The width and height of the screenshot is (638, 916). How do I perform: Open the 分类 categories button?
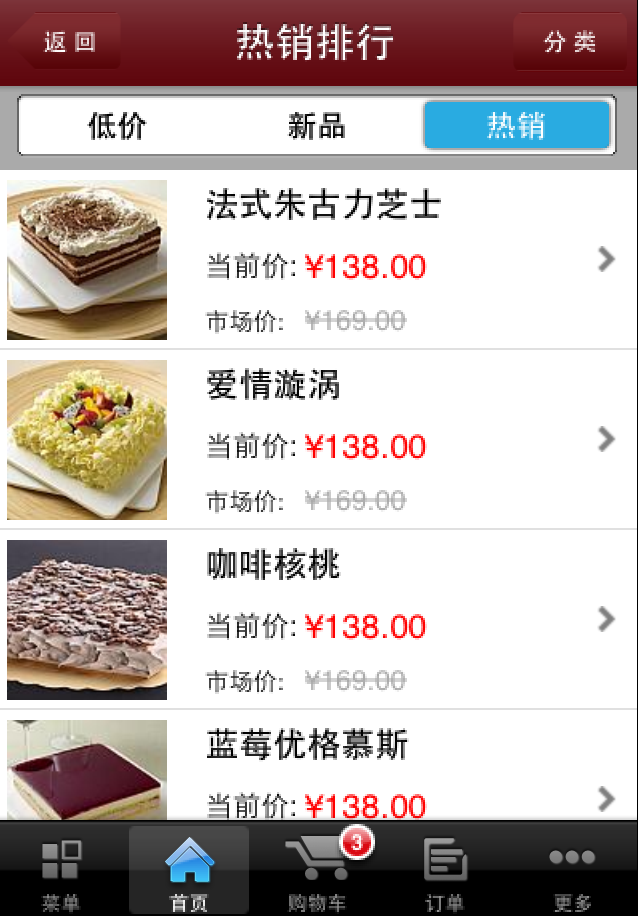click(570, 42)
